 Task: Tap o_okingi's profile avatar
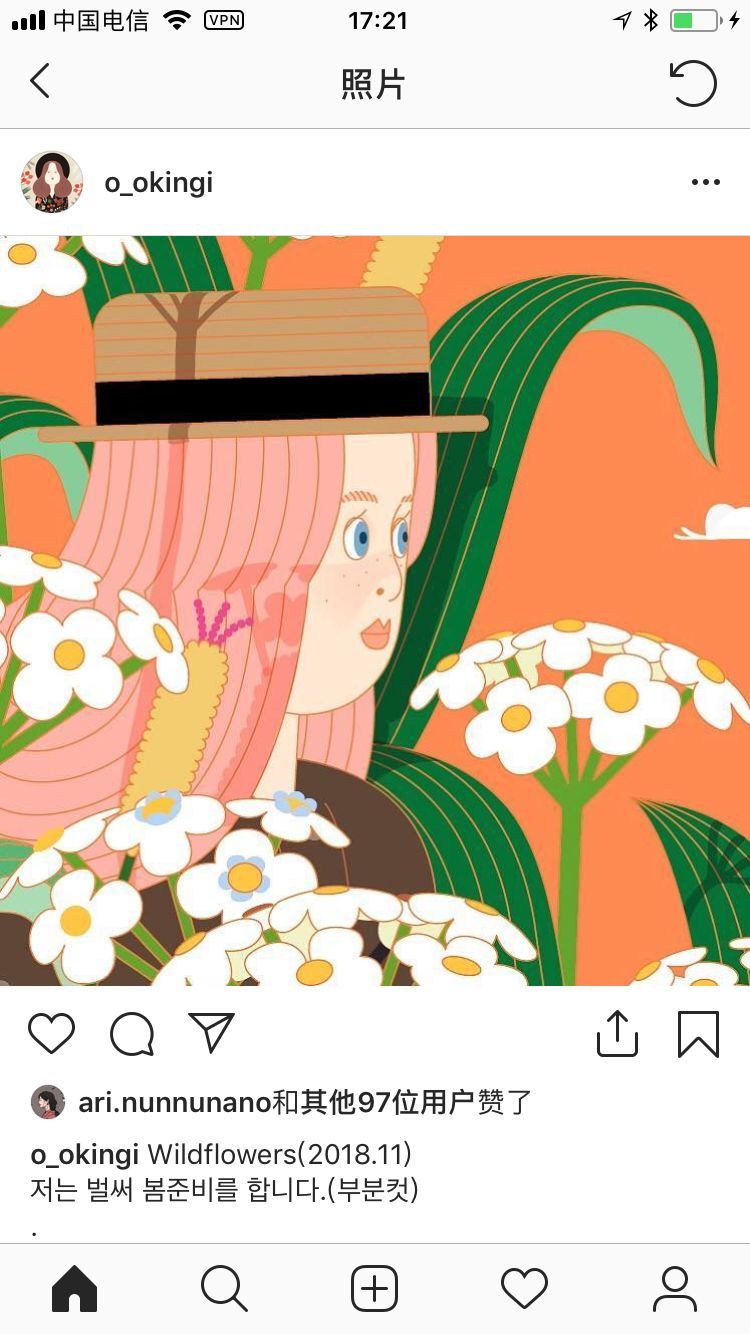coord(52,182)
